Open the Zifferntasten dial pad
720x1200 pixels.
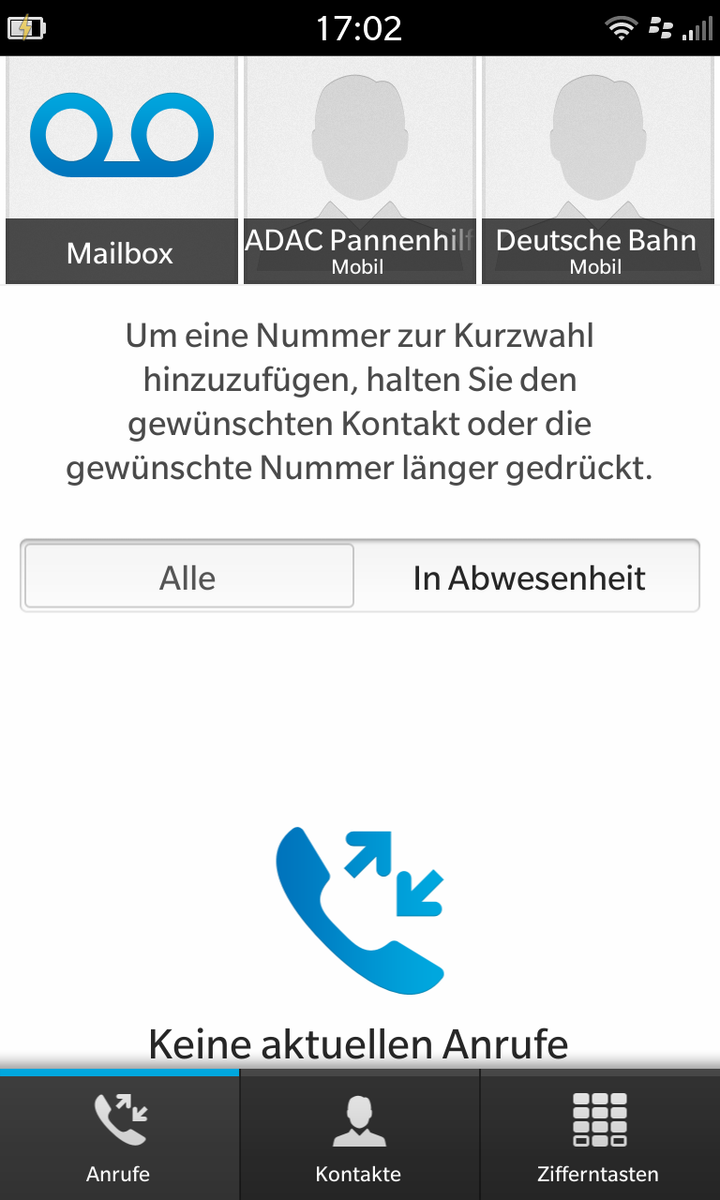(x=600, y=1135)
